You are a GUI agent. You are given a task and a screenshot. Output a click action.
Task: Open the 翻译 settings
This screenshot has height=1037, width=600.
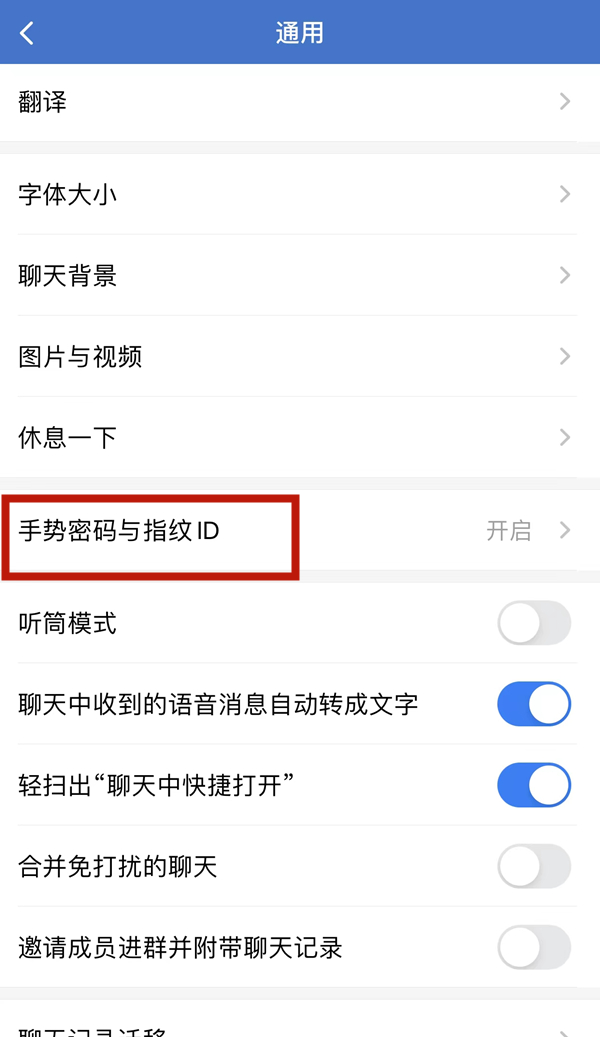click(298, 102)
